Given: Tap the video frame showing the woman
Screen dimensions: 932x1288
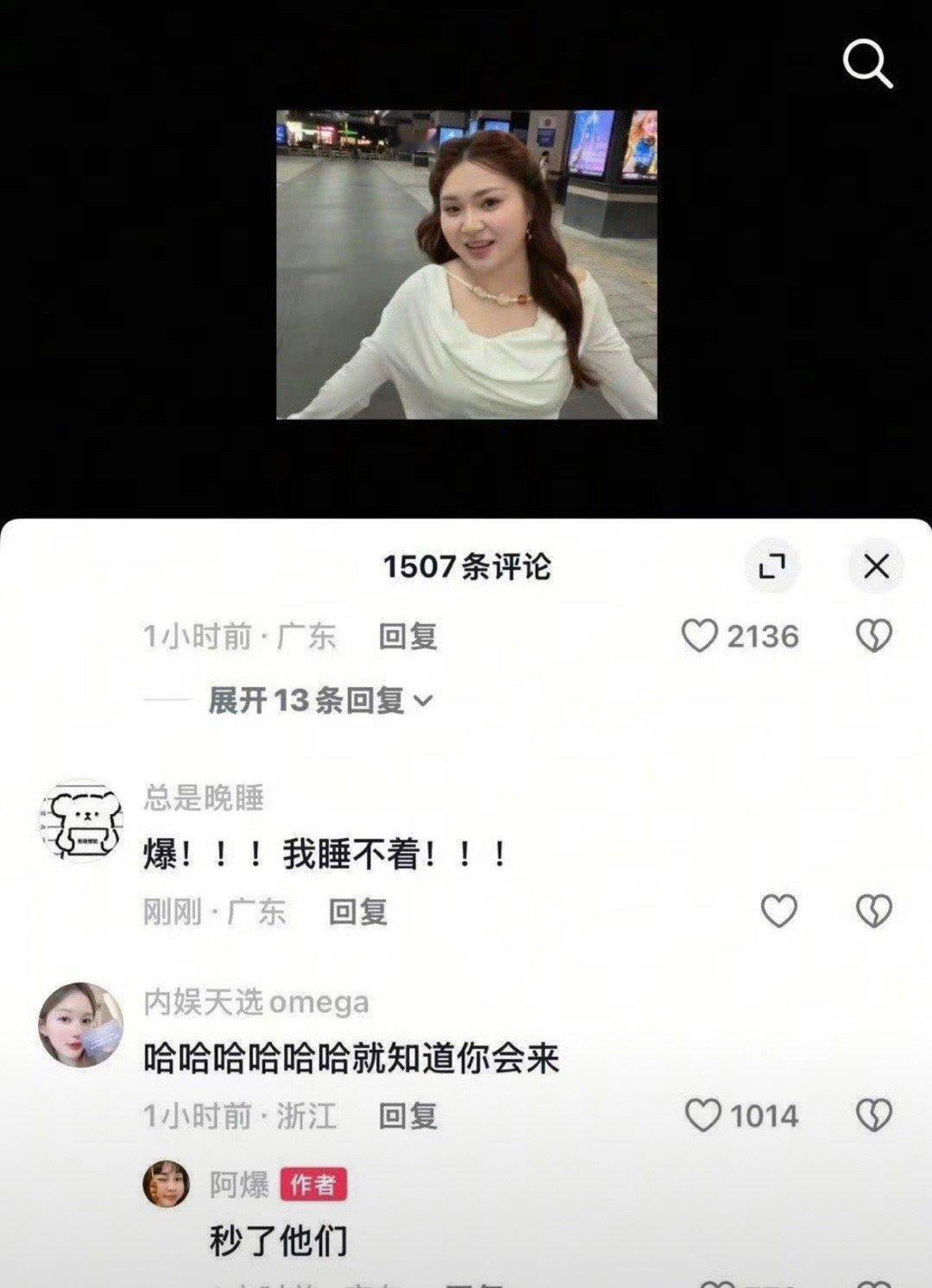Looking at the screenshot, I should click(466, 263).
